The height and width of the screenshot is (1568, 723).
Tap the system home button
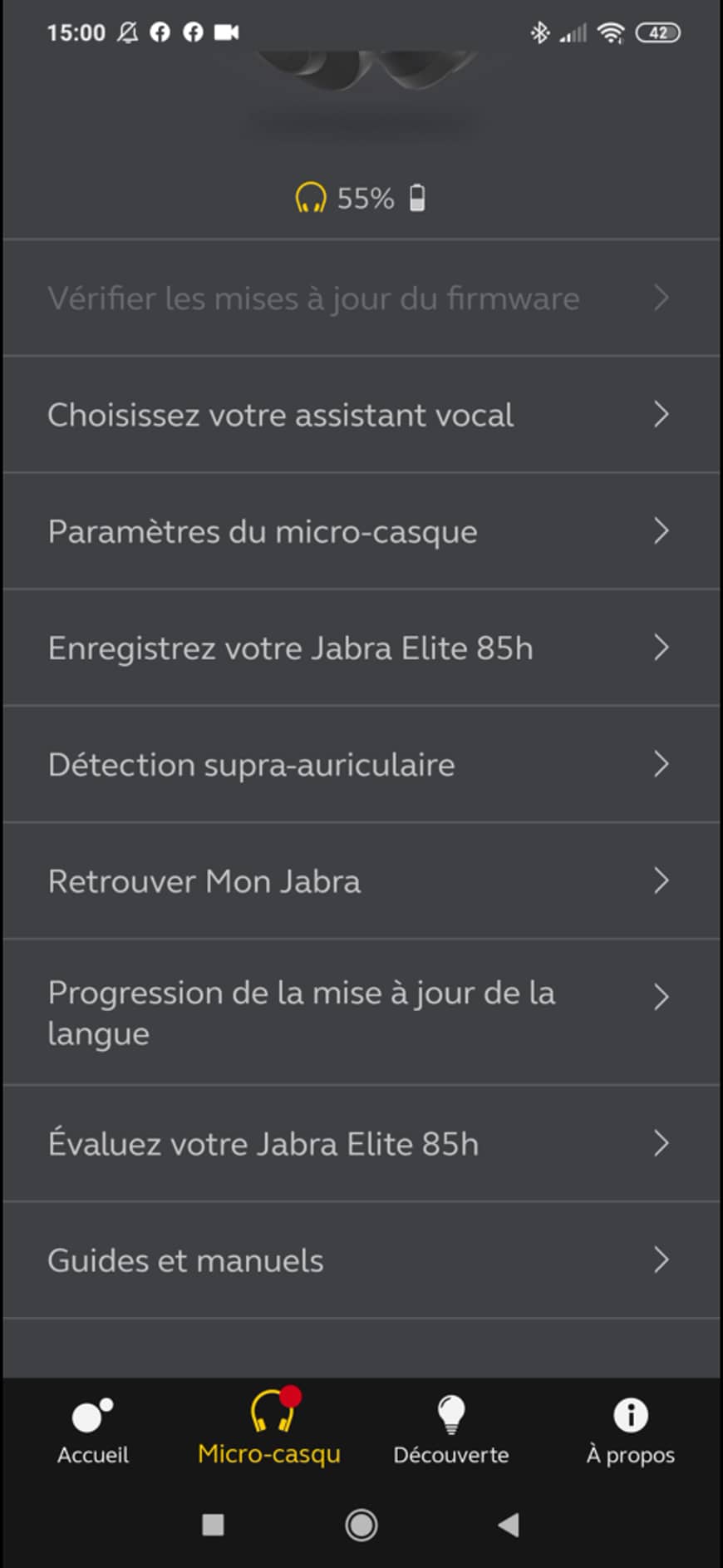point(361,1525)
